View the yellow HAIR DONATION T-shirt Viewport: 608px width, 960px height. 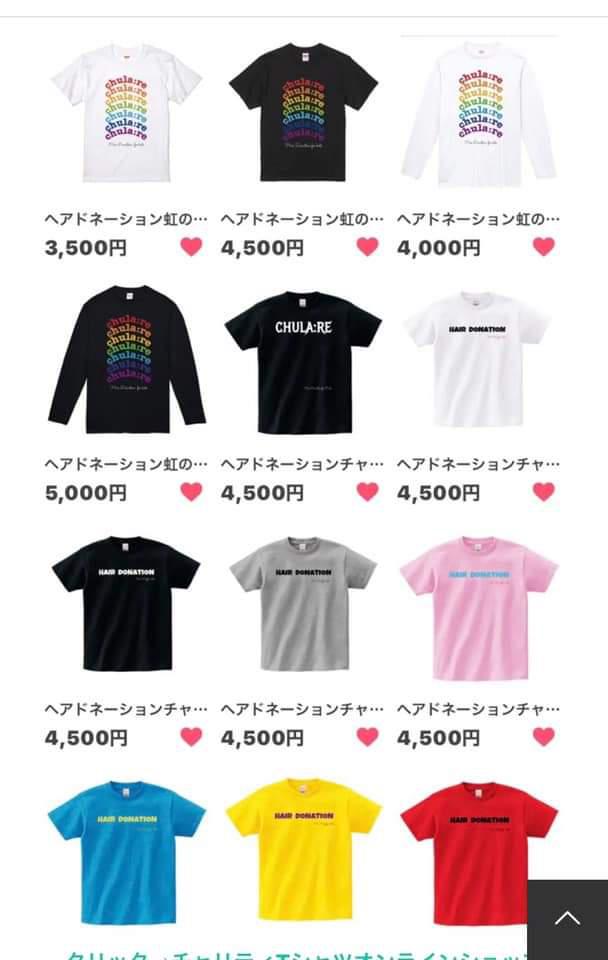303,850
